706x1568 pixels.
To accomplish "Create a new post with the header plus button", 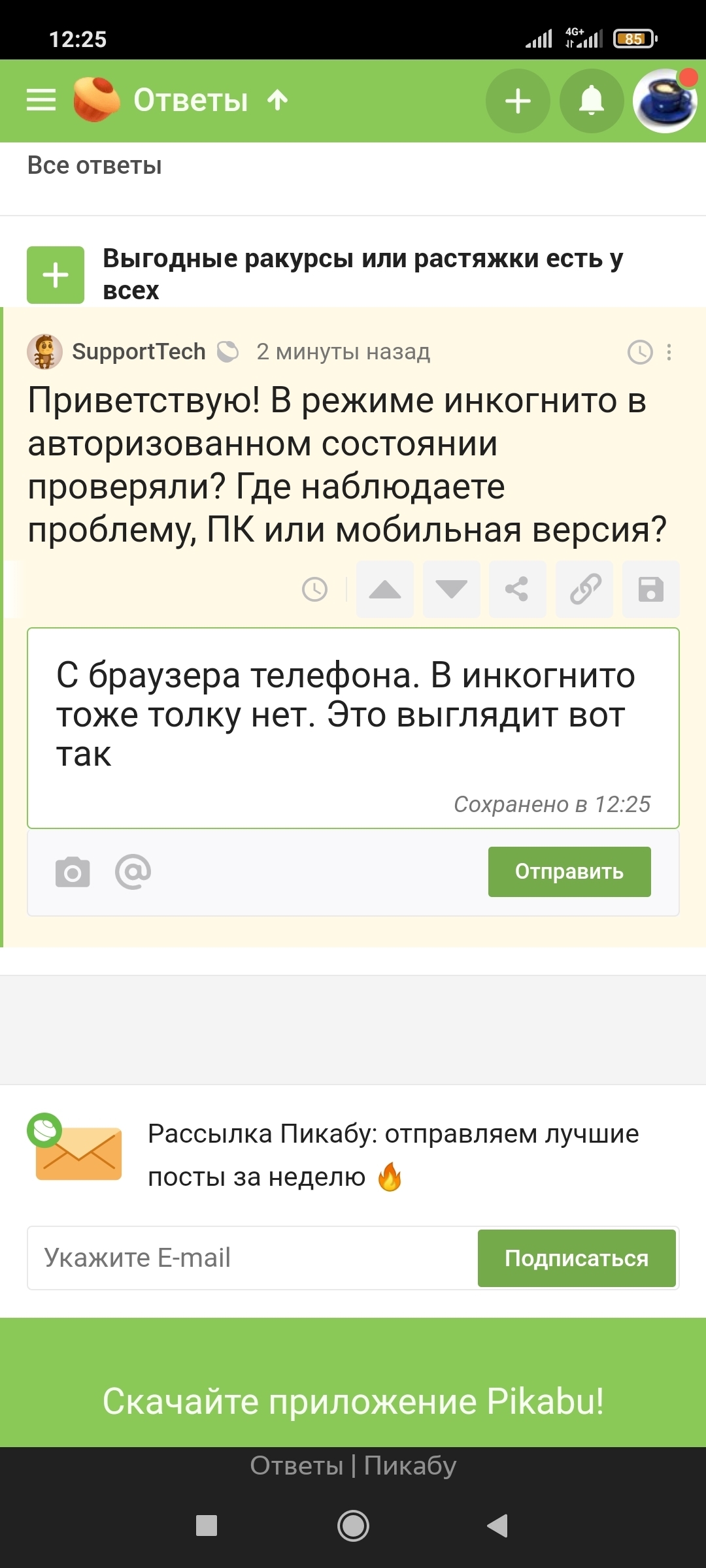I will (x=518, y=101).
